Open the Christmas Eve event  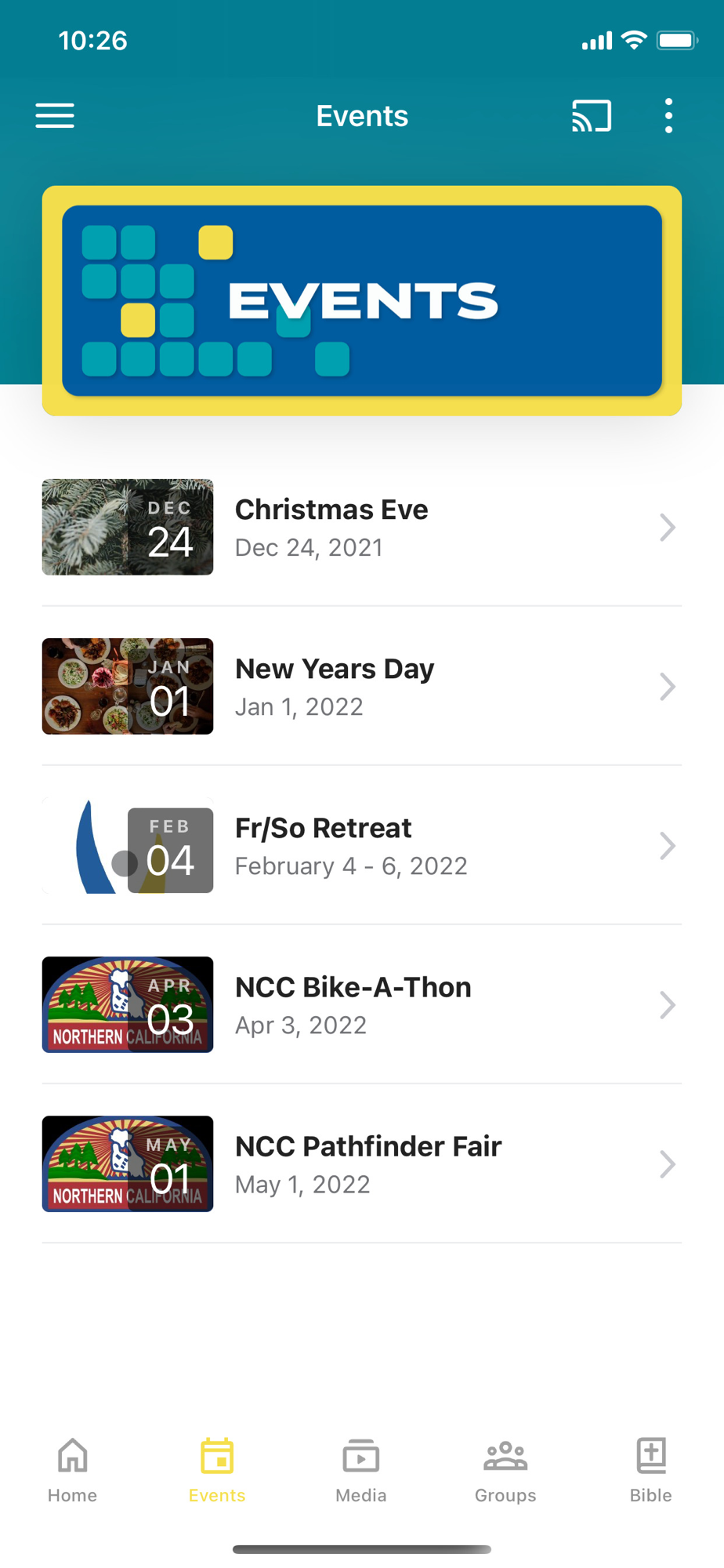point(361,527)
